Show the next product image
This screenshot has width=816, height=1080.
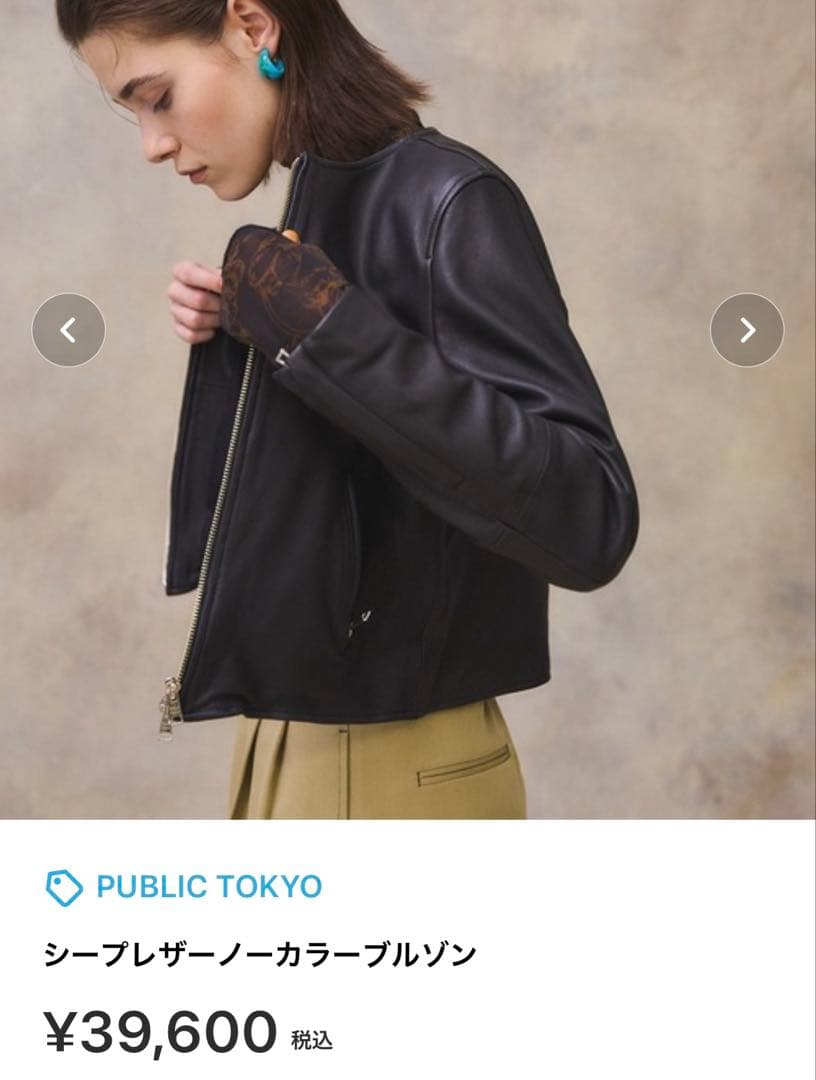[x=747, y=330]
